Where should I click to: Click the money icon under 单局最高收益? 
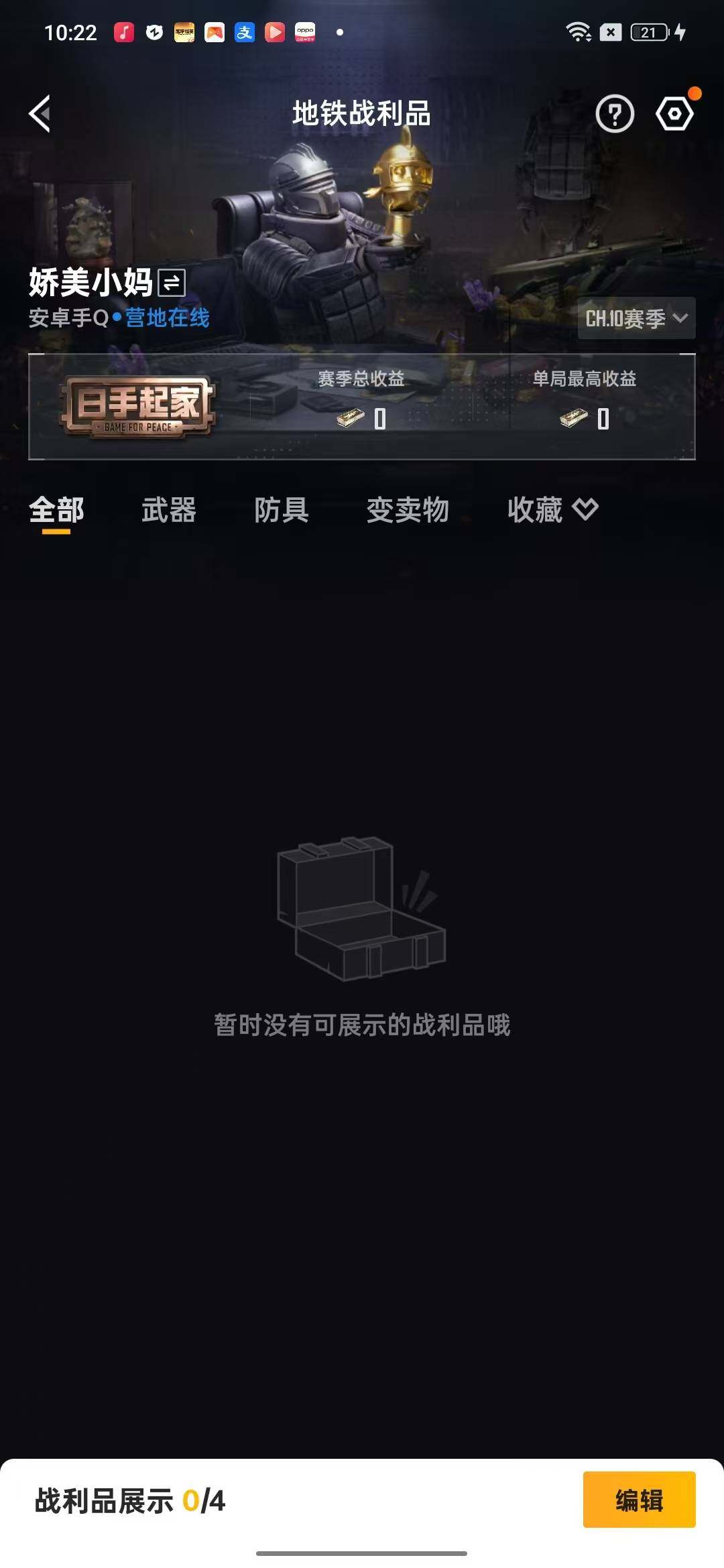coord(571,417)
